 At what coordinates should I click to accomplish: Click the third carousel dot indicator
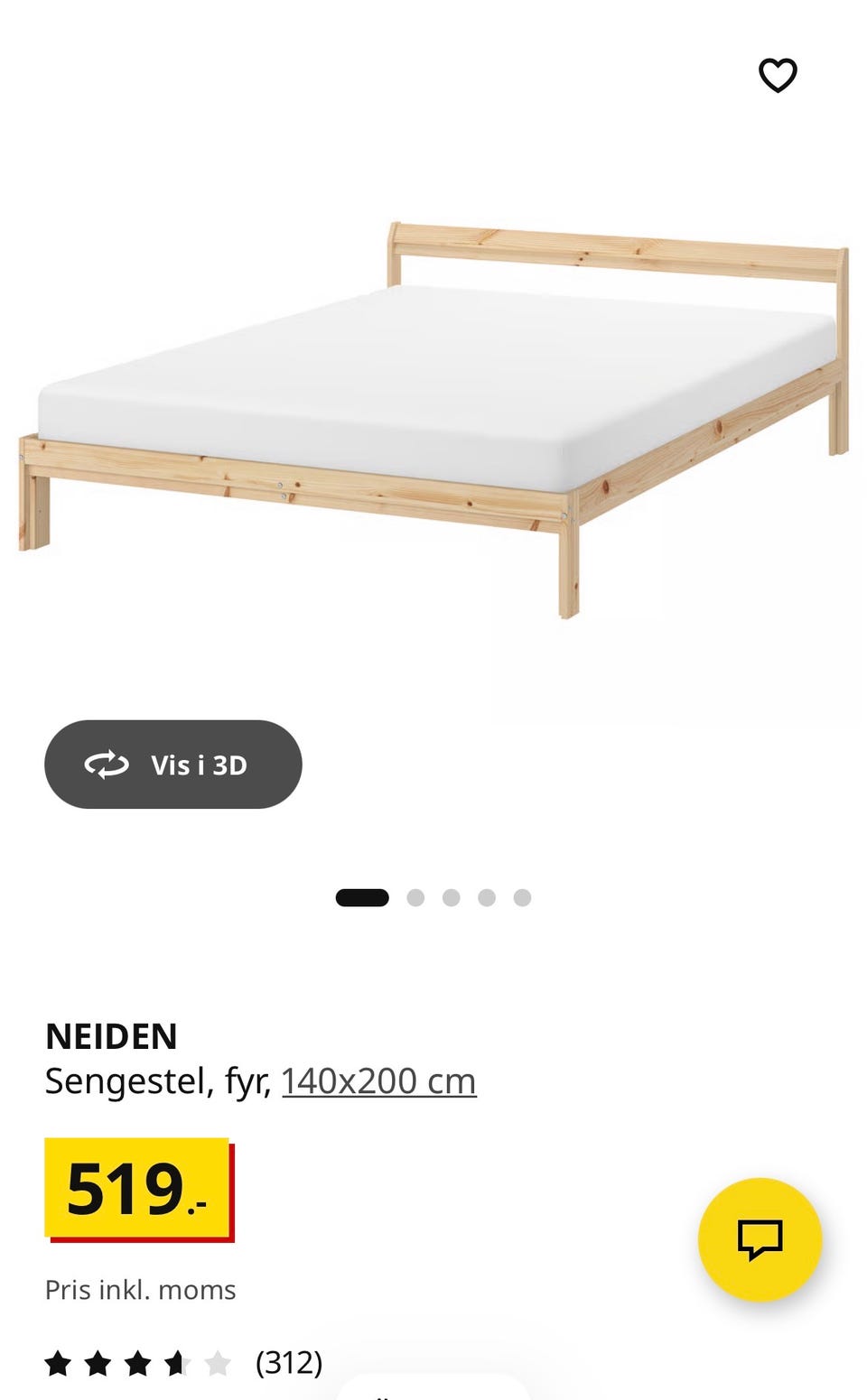tap(452, 896)
